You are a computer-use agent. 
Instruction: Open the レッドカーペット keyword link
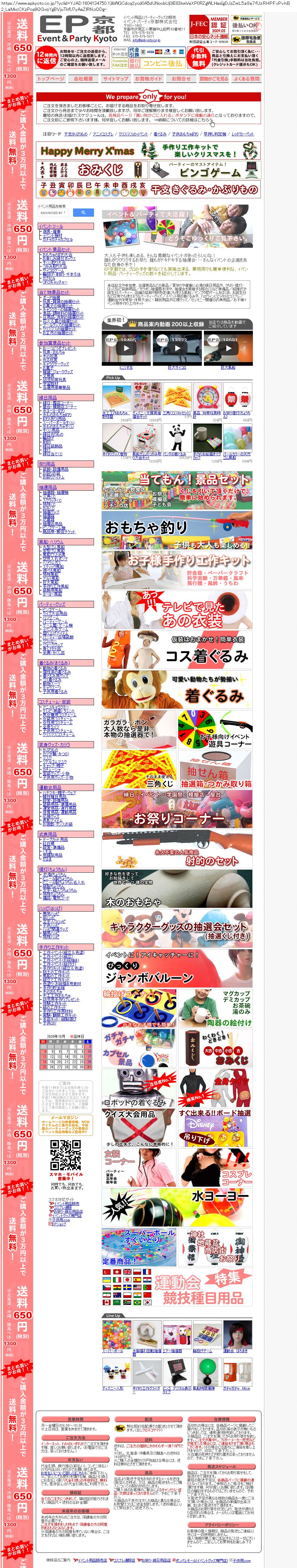243,134
